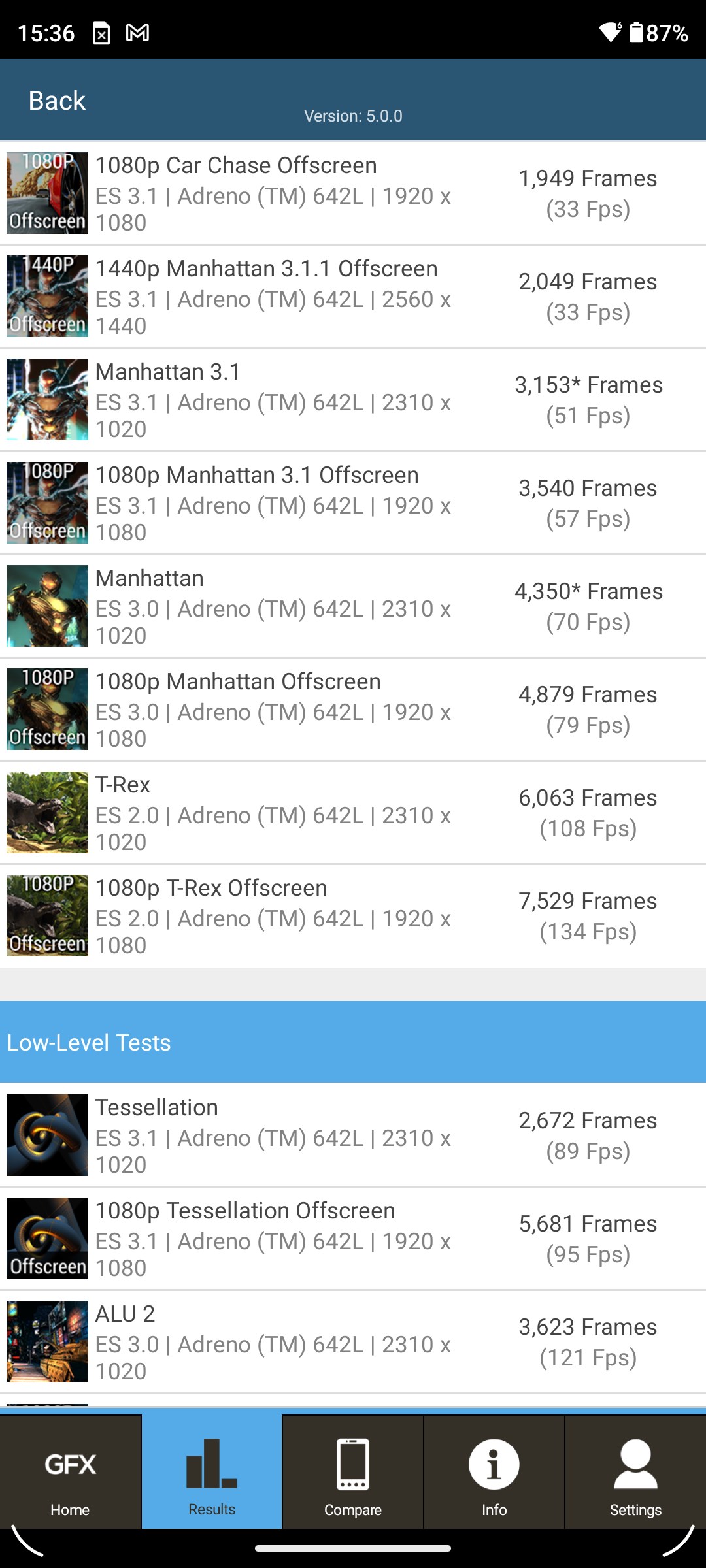The width and height of the screenshot is (706, 1568).
Task: View 1440p Manhattan 3.1.1 Offscreen result
Action: tap(353, 297)
